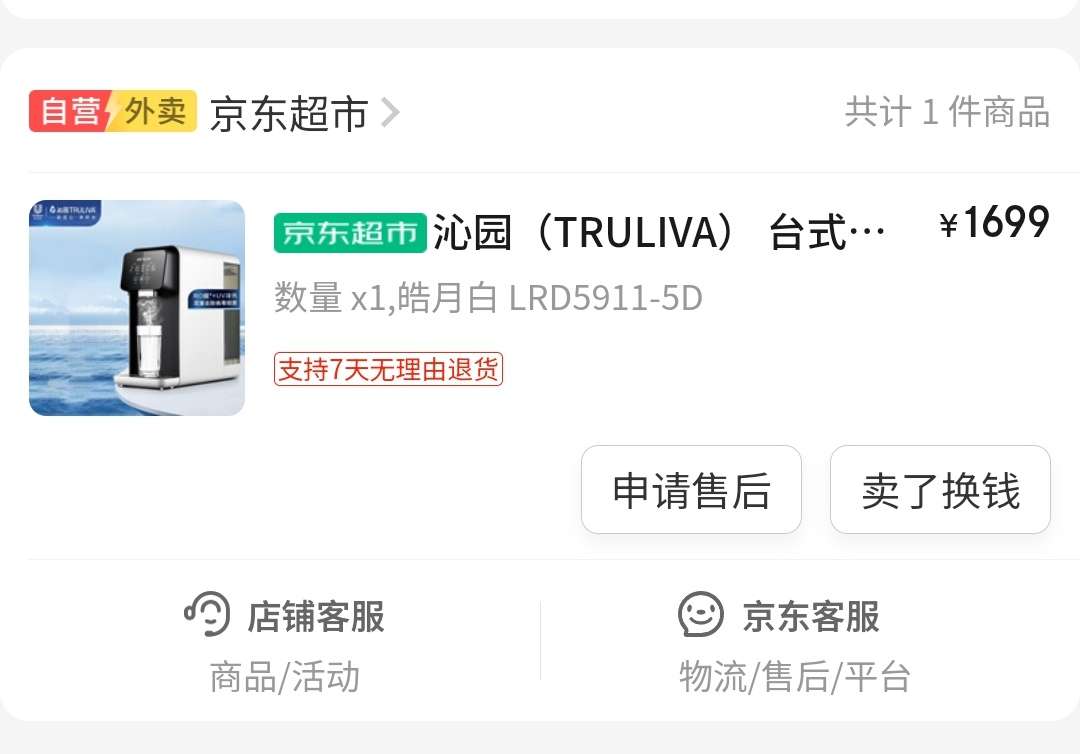
Task: Open the TRULIVA water dispenser product image
Action: pyautogui.click(x=137, y=308)
